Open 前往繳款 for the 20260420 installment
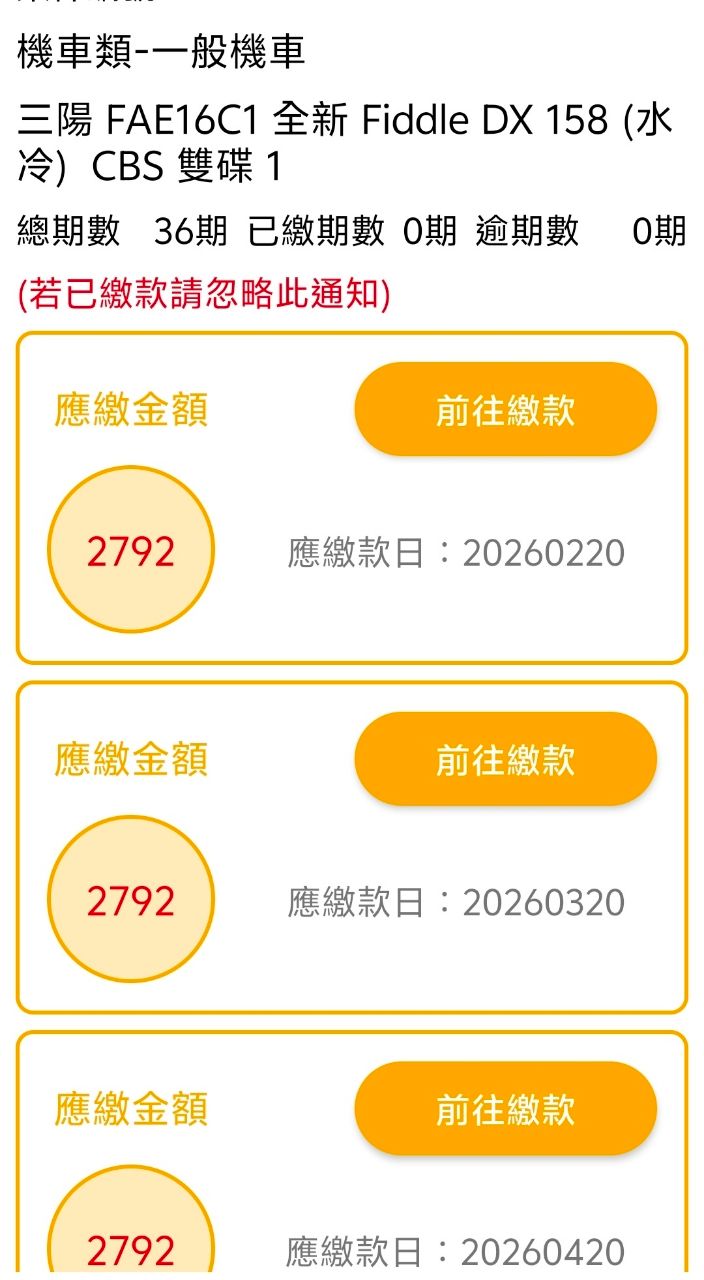This screenshot has height=1280, width=704. coord(505,1109)
